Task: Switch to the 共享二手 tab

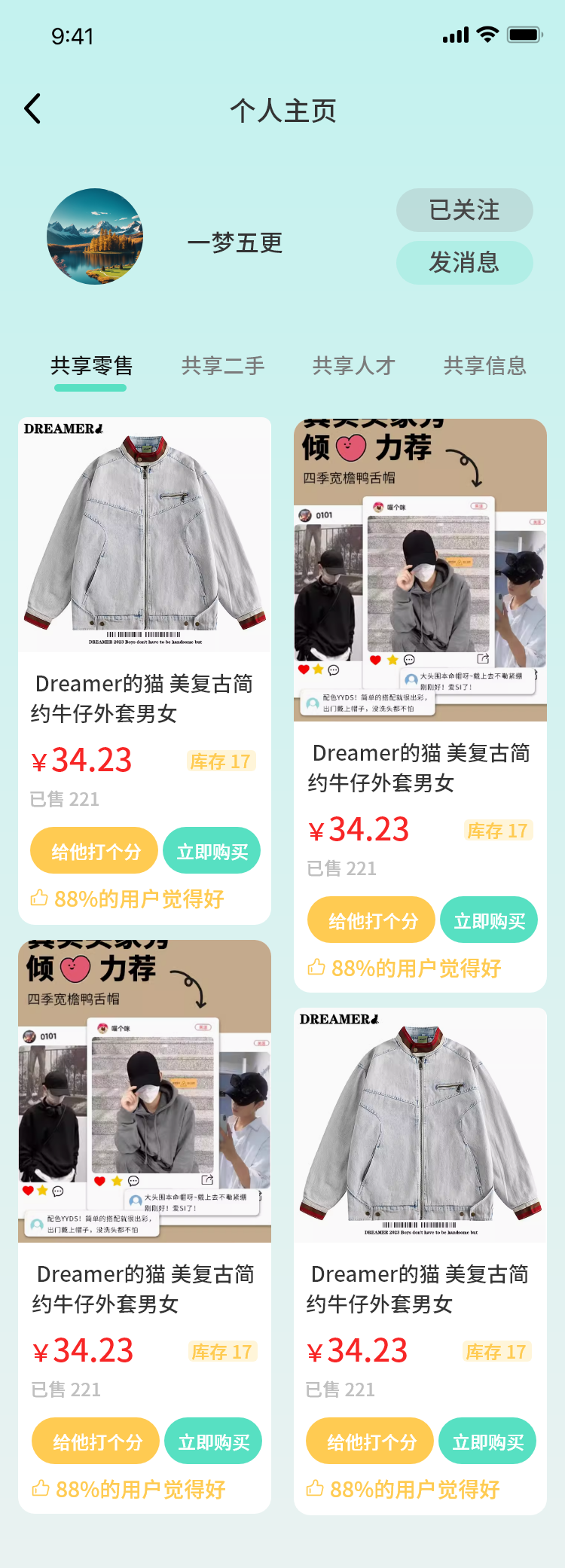Action: (222, 366)
